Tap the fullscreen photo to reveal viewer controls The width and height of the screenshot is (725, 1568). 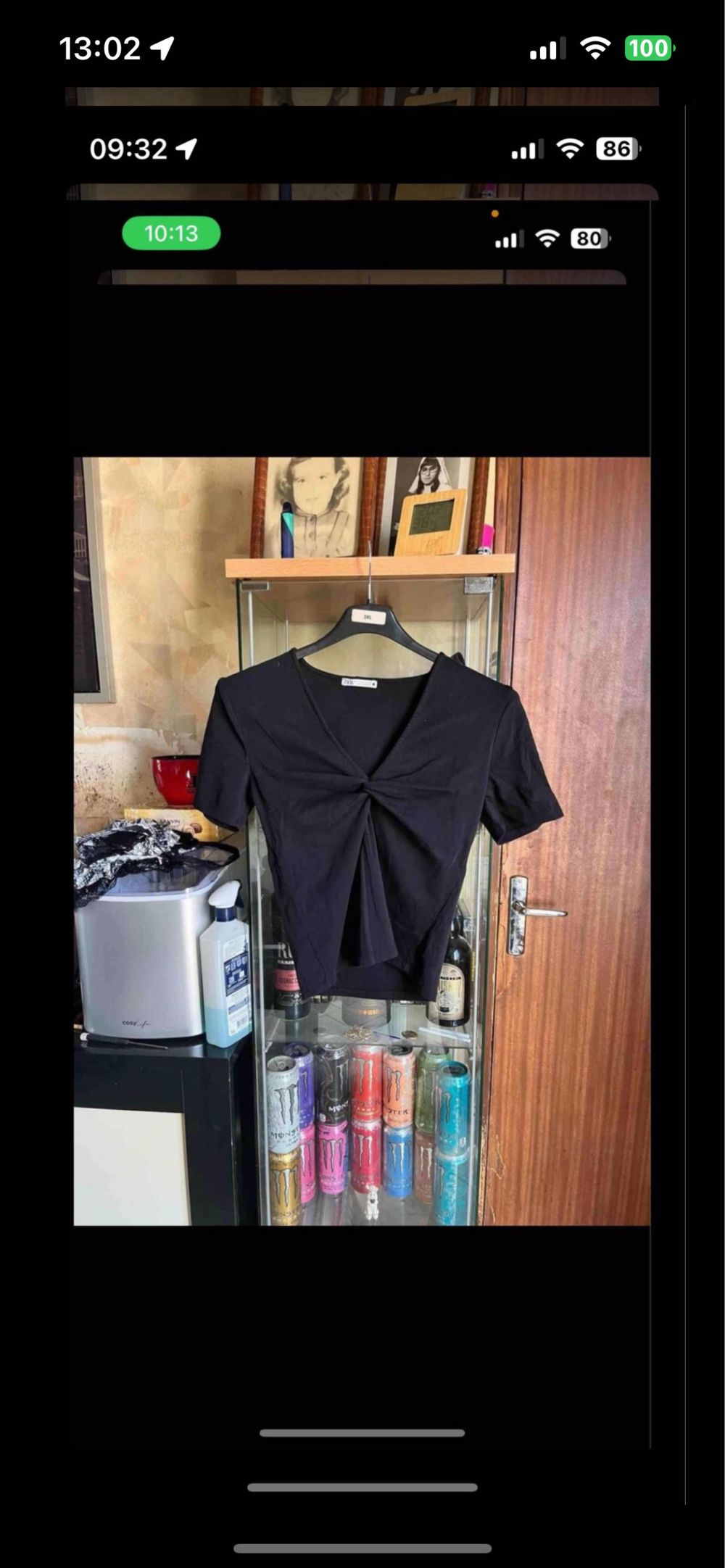coord(362,841)
